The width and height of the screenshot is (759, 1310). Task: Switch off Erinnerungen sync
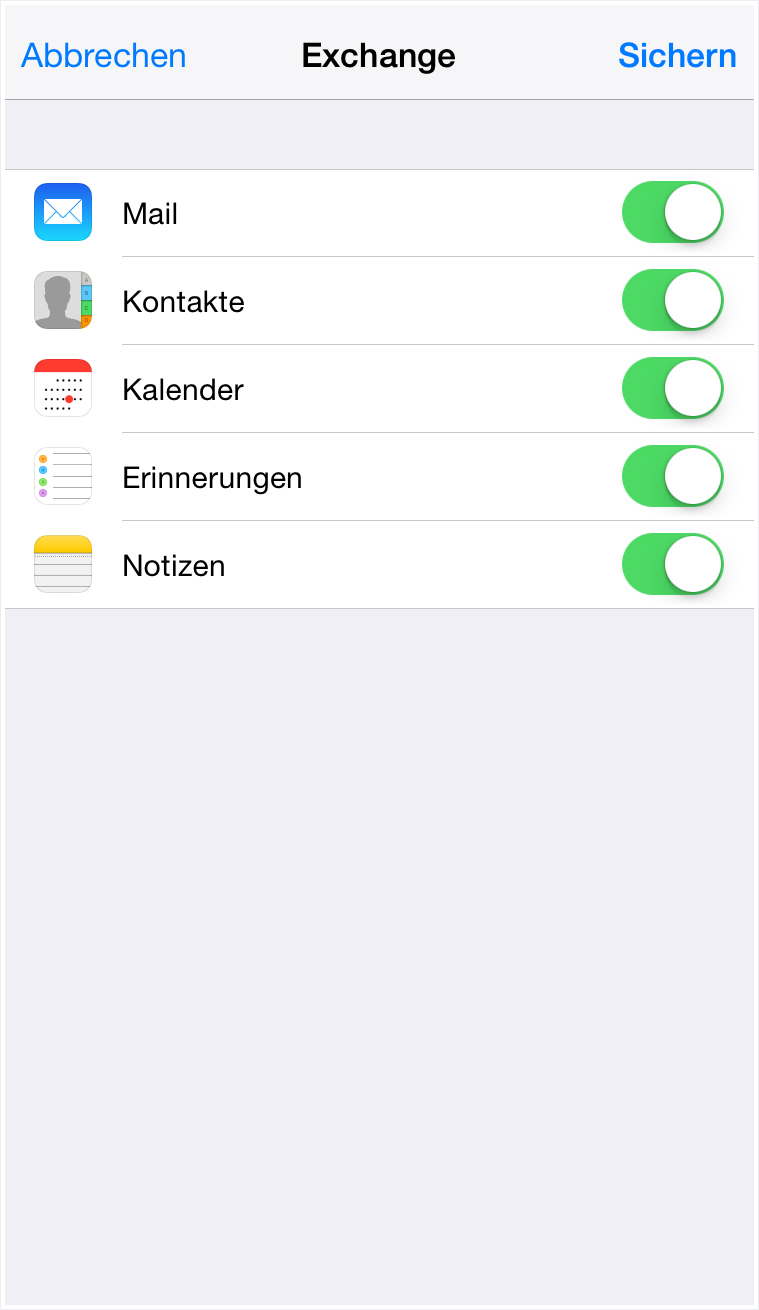(x=672, y=476)
